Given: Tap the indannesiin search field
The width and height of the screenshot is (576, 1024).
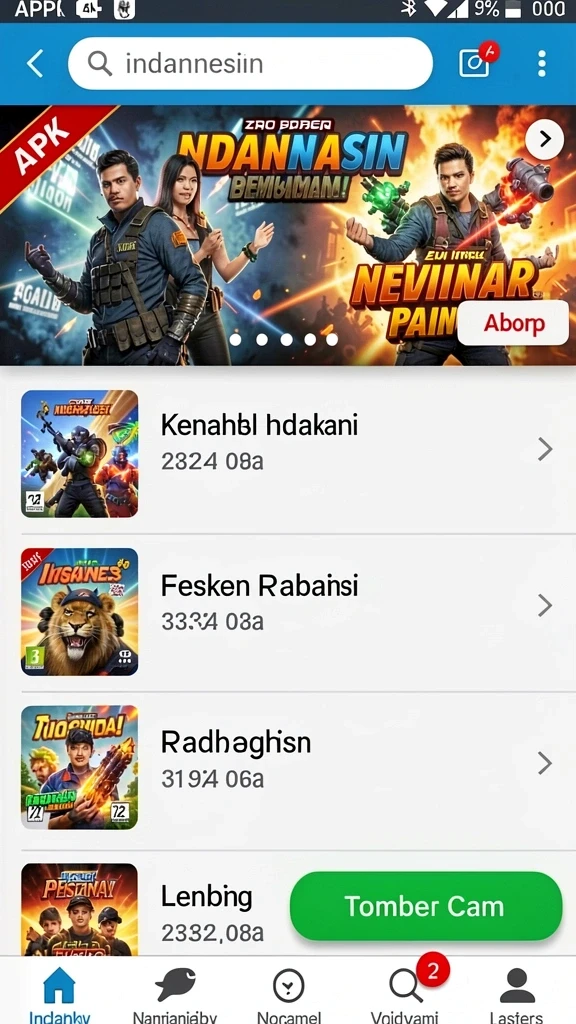Looking at the screenshot, I should tap(250, 63).
